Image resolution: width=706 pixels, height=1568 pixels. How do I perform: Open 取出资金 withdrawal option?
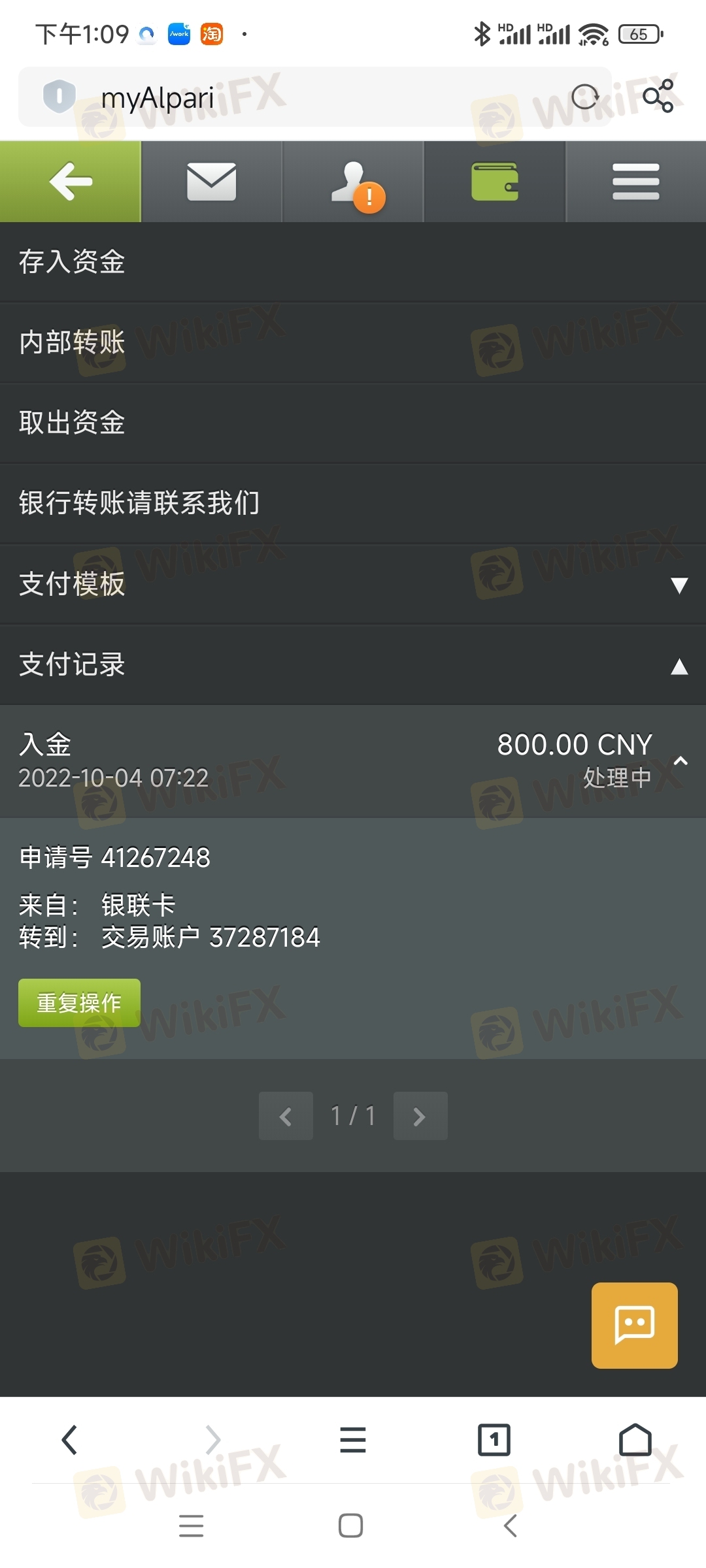[x=353, y=423]
